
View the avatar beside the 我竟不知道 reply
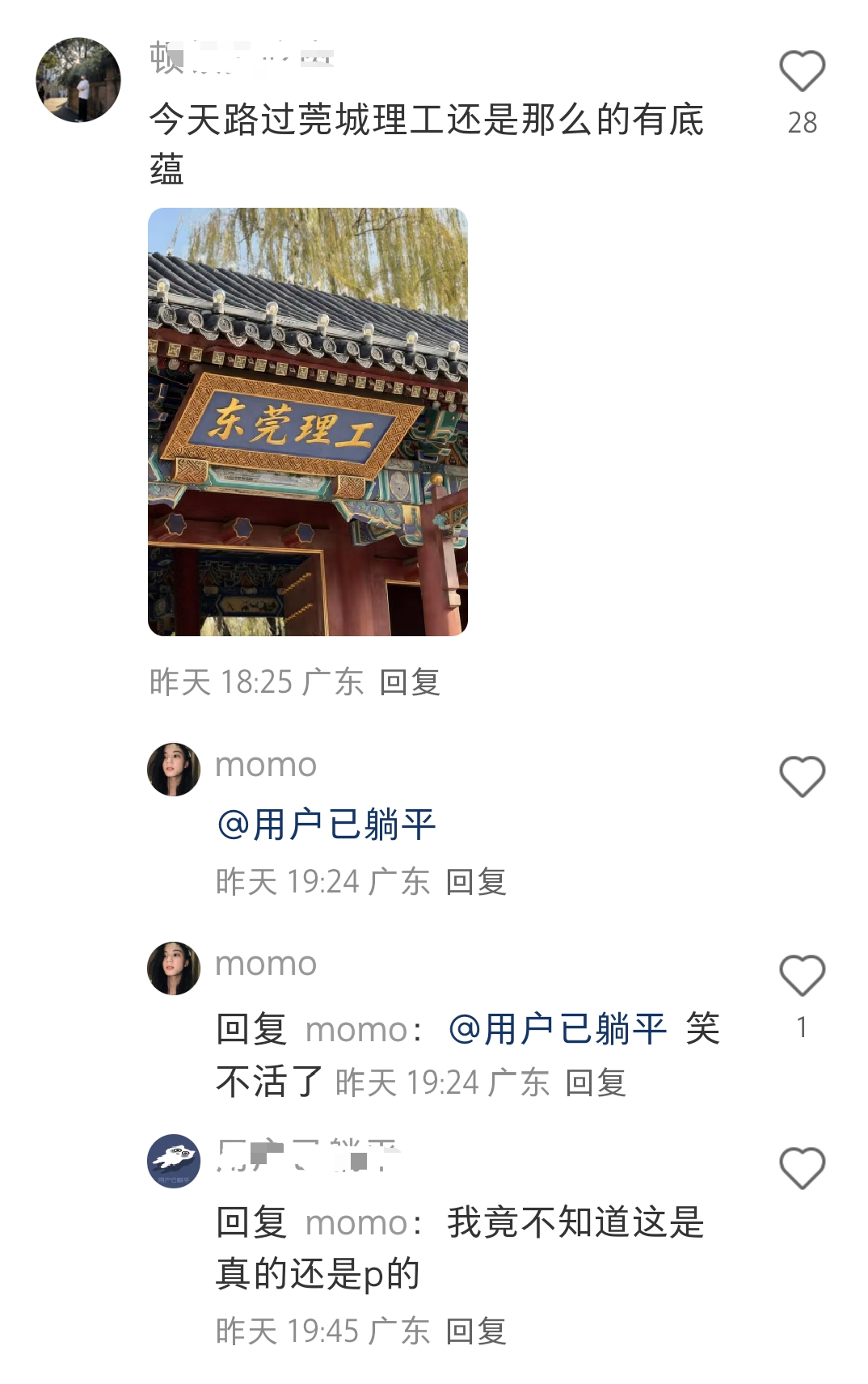coord(174,1161)
